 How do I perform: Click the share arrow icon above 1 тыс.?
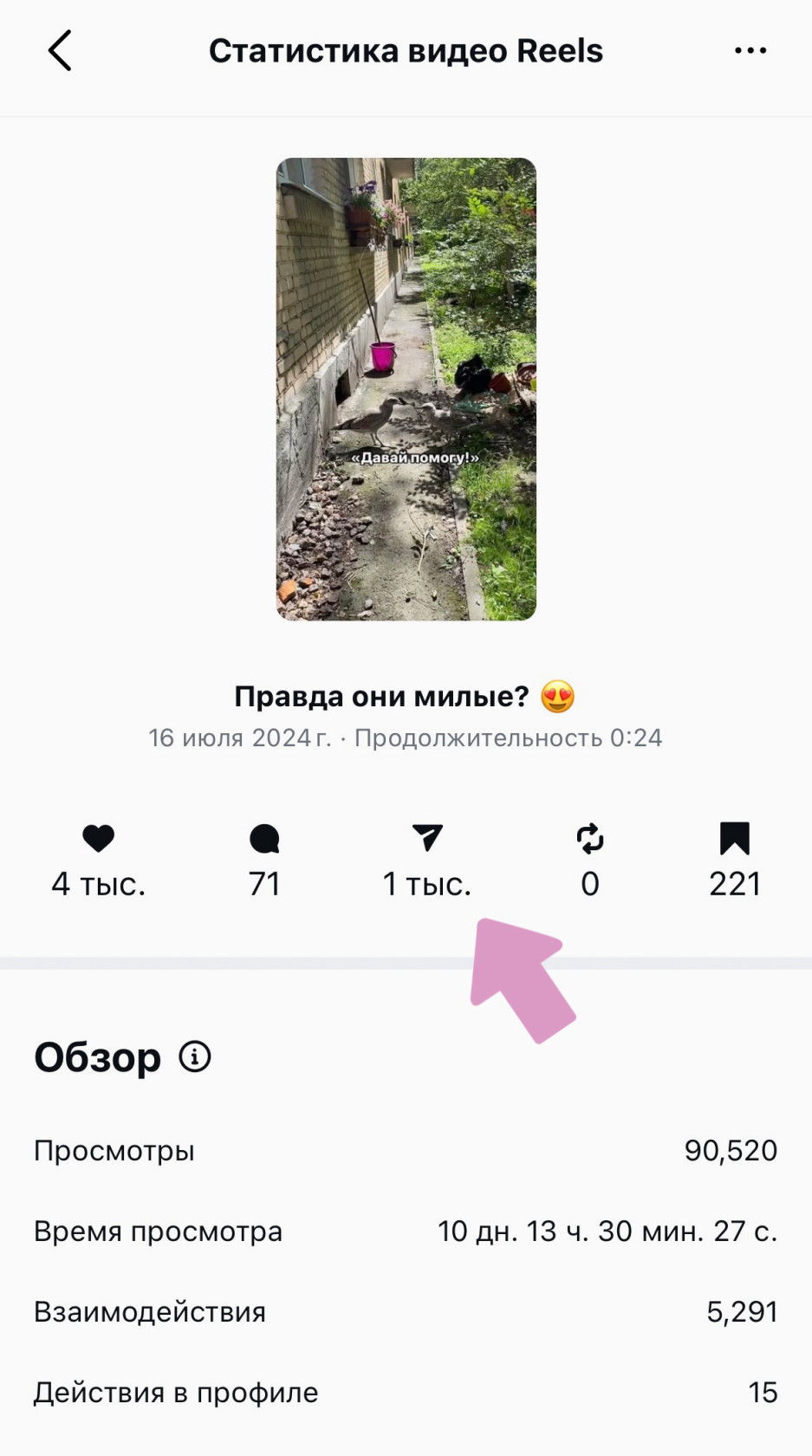point(426,838)
